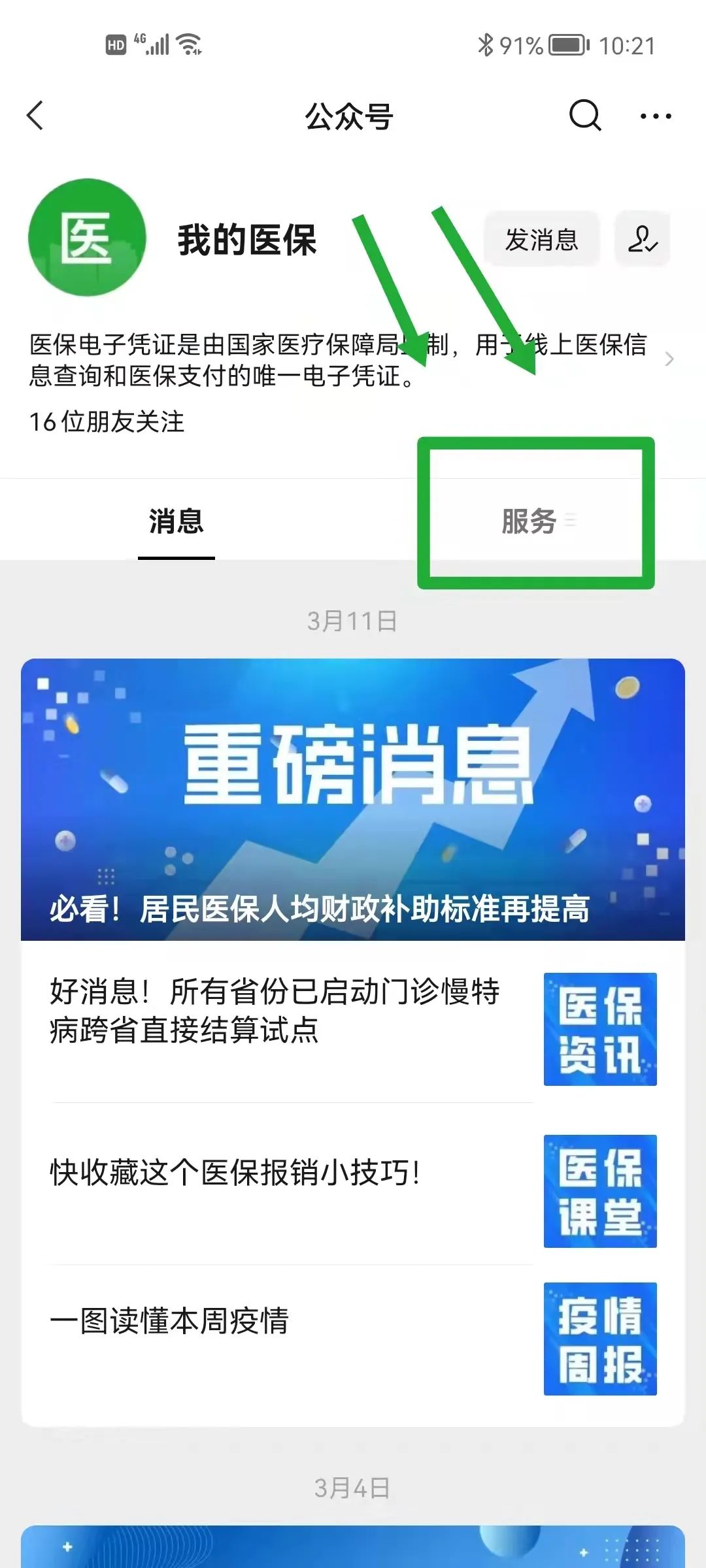Open the 重磅消息 居民医保 article banner
Viewport: 706px width, 1568px height.
353,800
